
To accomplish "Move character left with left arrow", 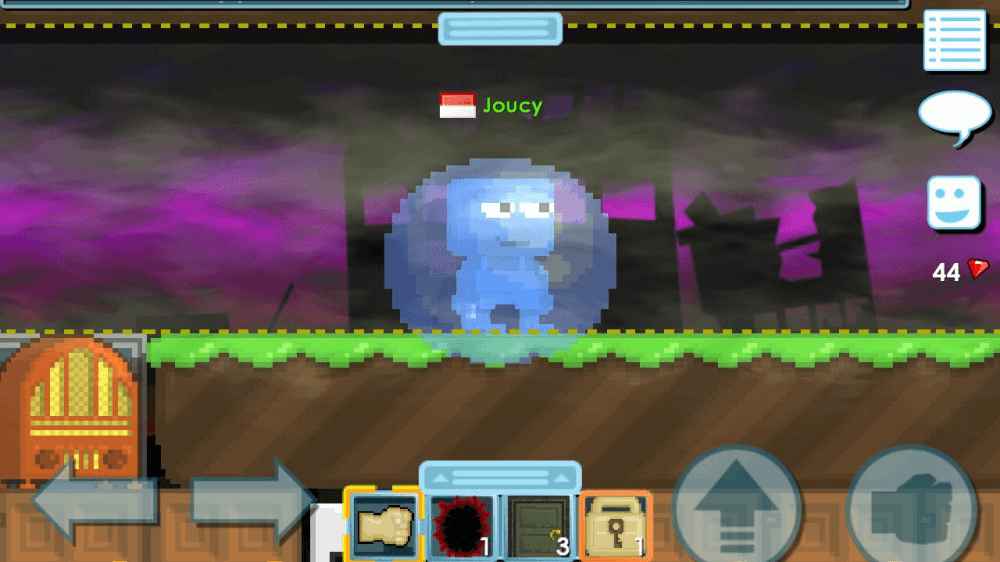I will (x=95, y=498).
